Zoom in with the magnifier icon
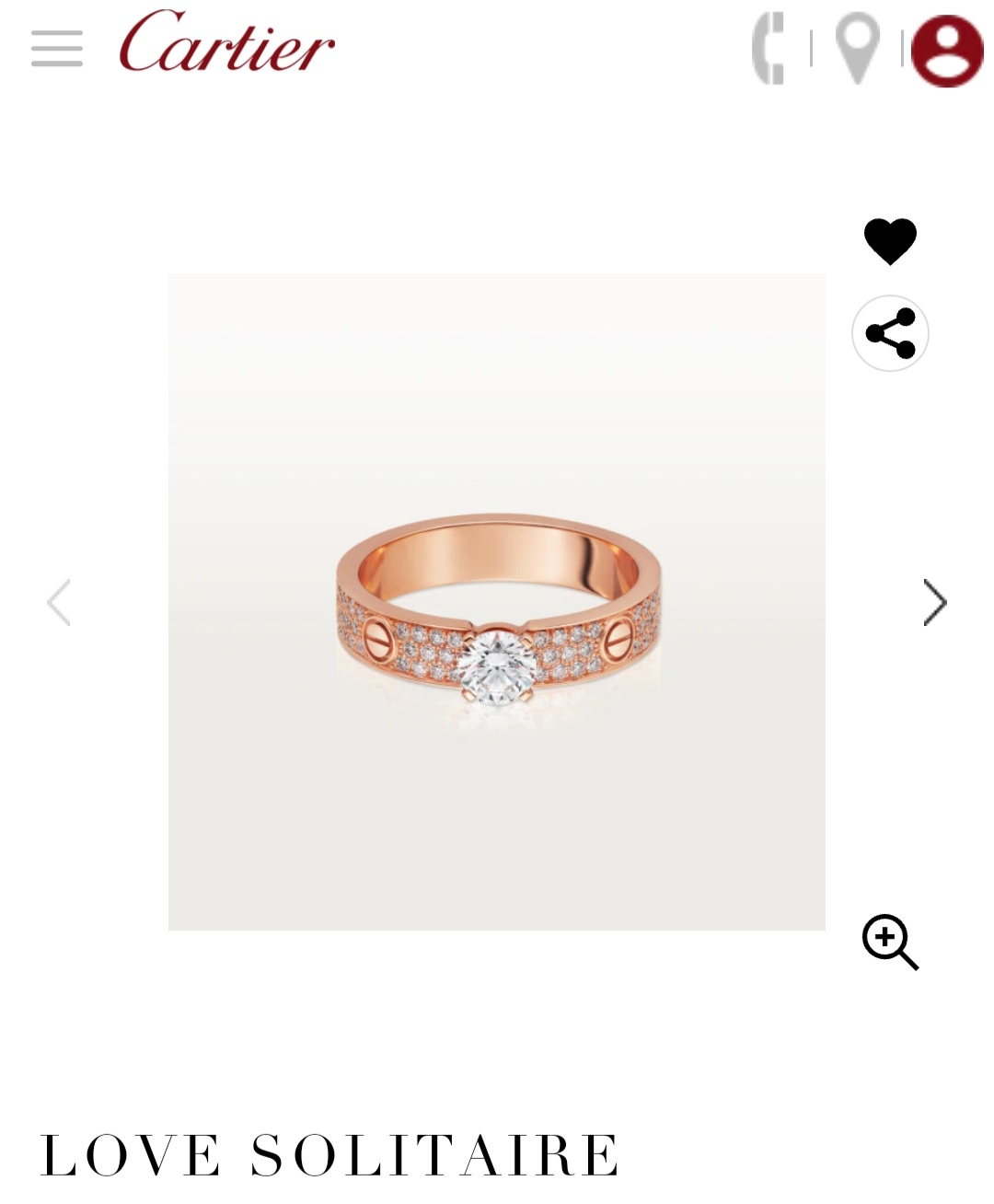 click(x=890, y=942)
